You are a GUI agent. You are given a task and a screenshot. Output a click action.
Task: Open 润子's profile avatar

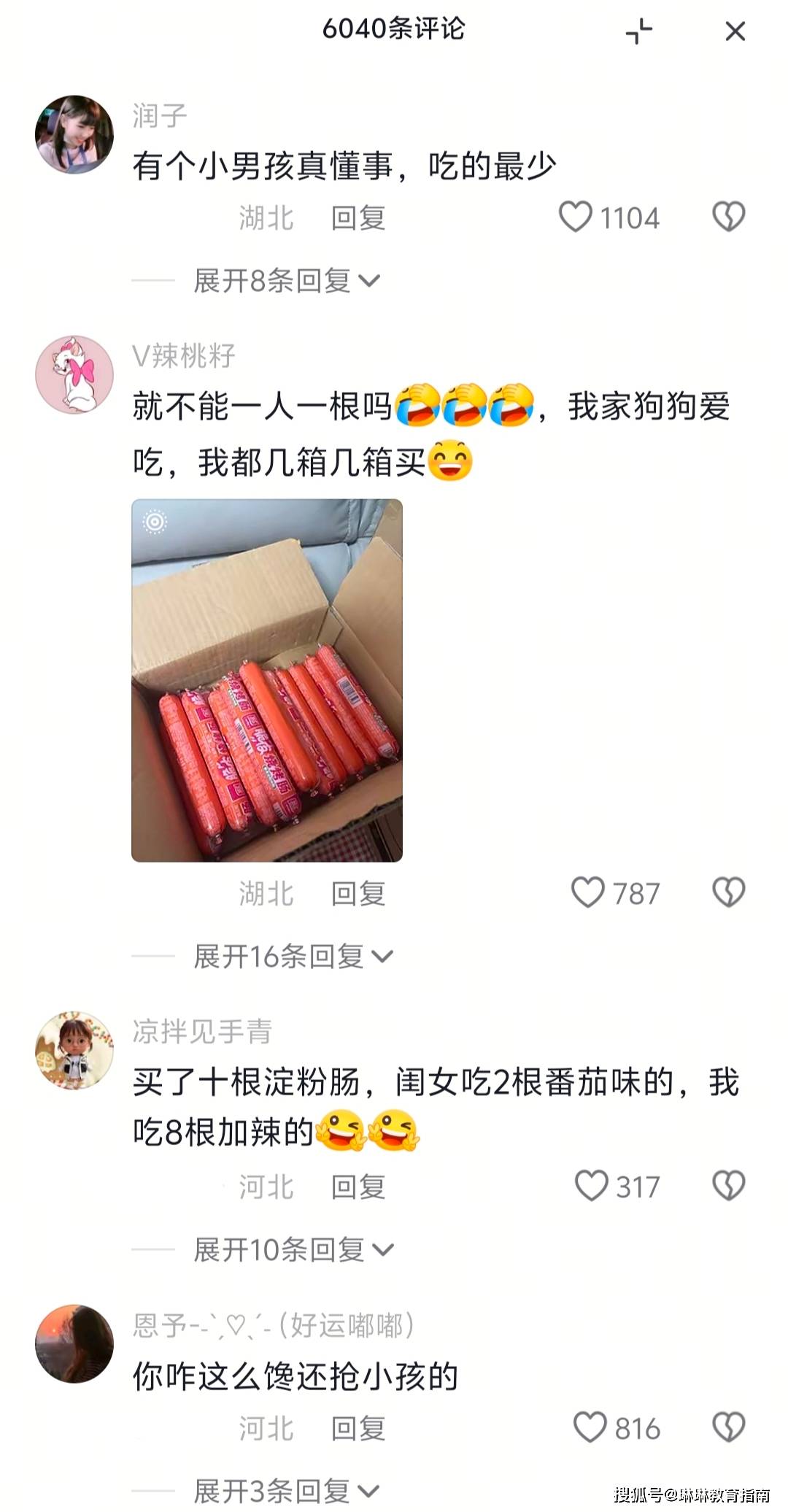(x=74, y=134)
